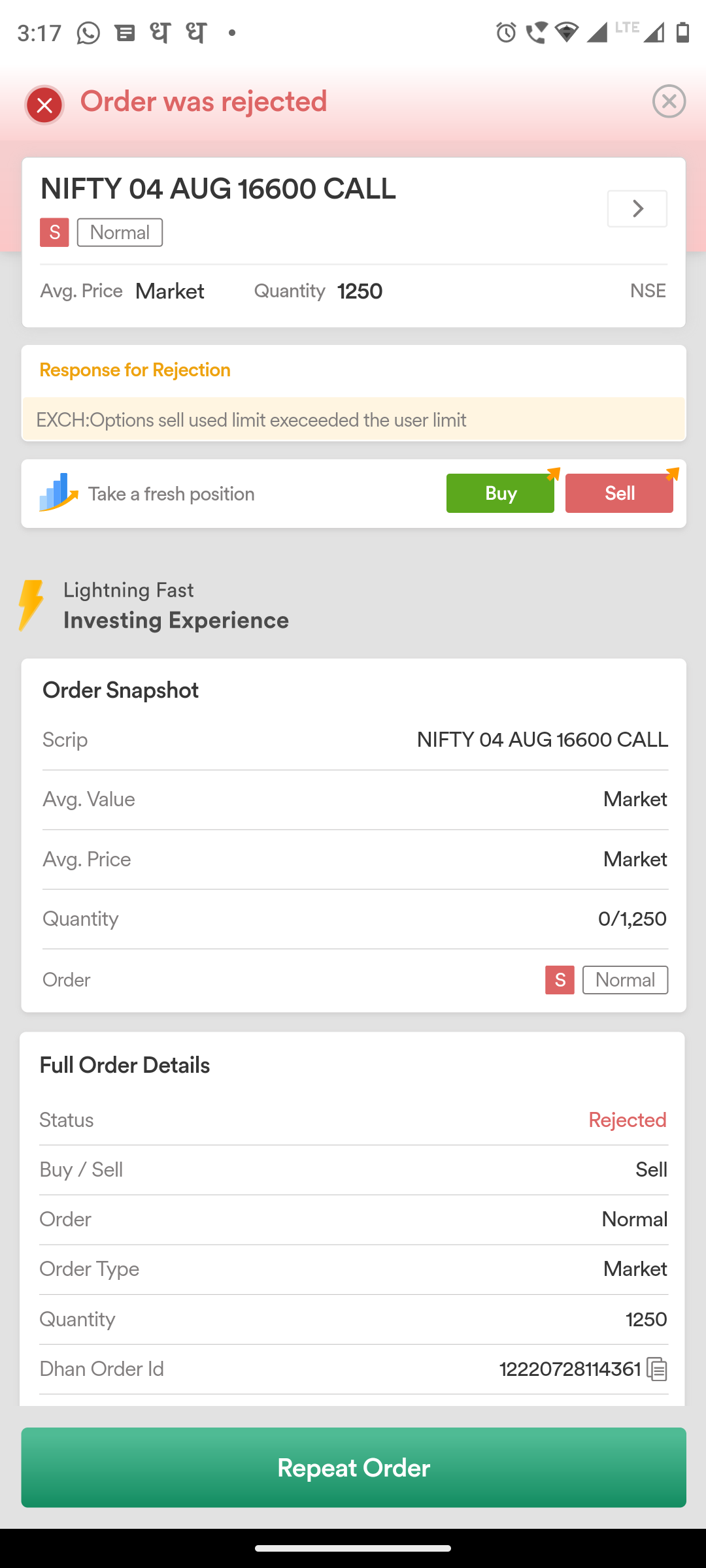The height and width of the screenshot is (1568, 706).
Task: Tap Repeat Order button
Action: tap(354, 1467)
